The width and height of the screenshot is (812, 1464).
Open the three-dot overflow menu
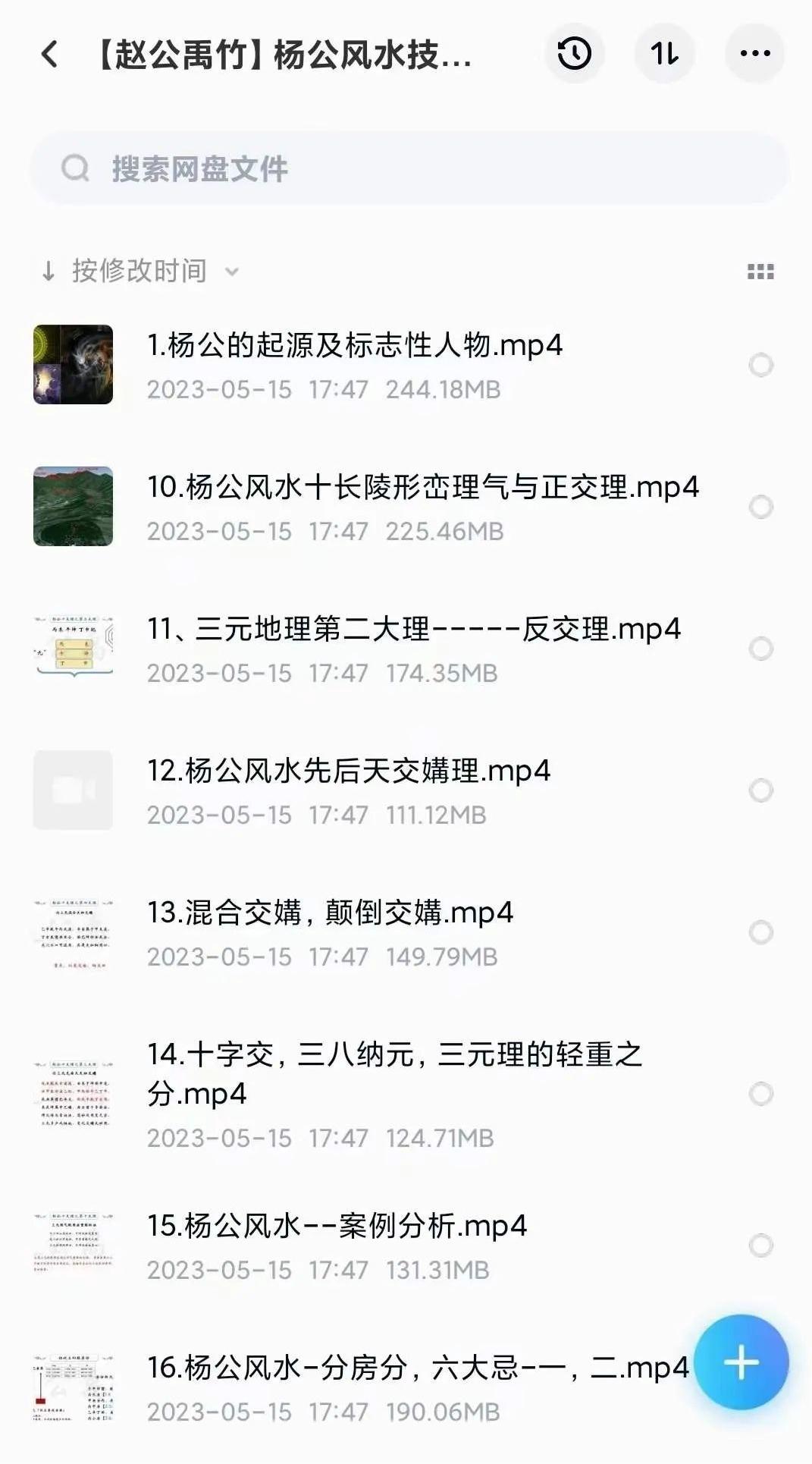(x=754, y=53)
